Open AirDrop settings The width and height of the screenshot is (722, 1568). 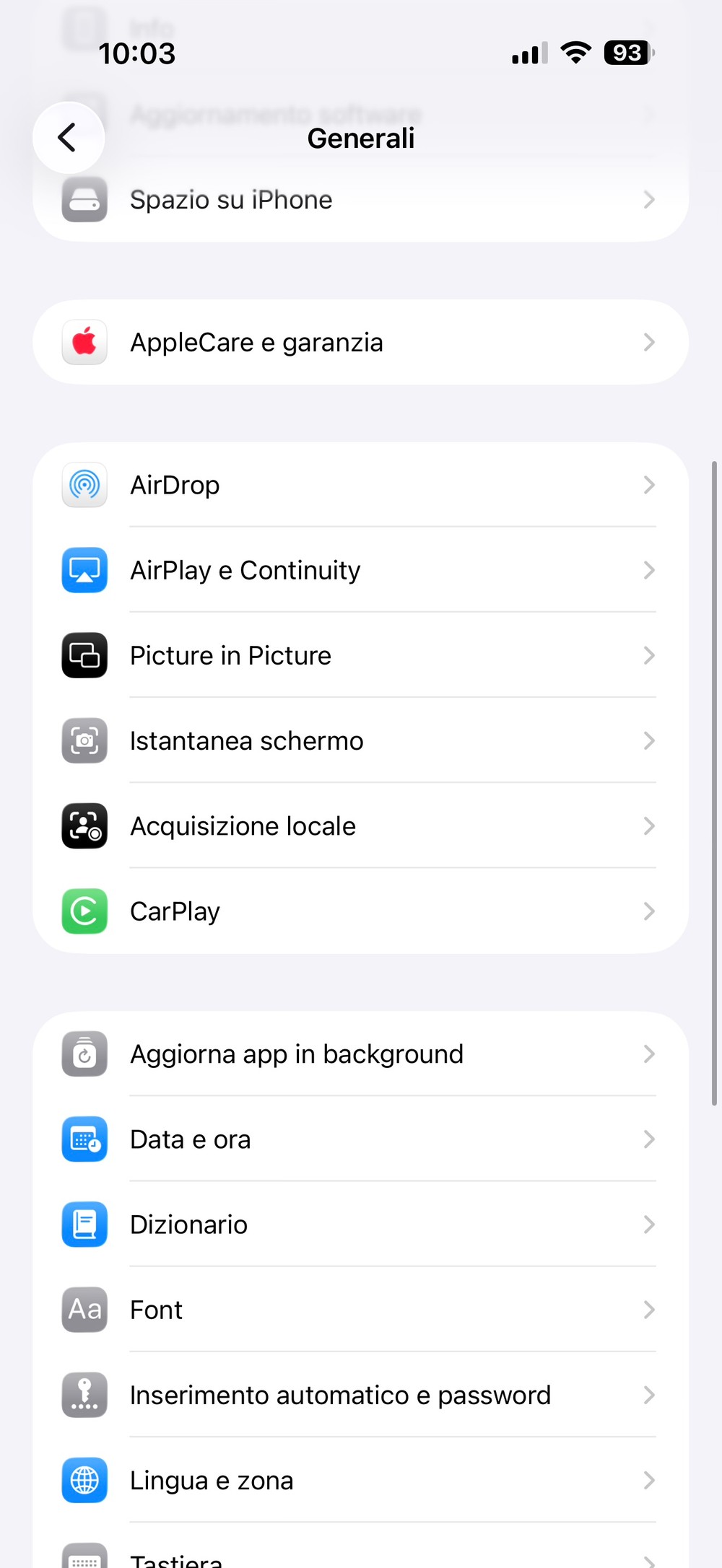pyautogui.click(x=360, y=485)
